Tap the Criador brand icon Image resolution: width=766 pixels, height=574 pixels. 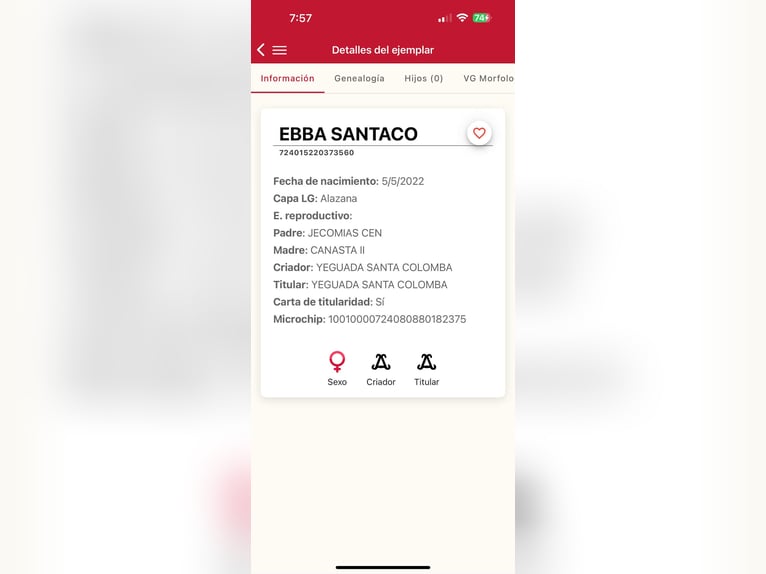click(x=381, y=363)
